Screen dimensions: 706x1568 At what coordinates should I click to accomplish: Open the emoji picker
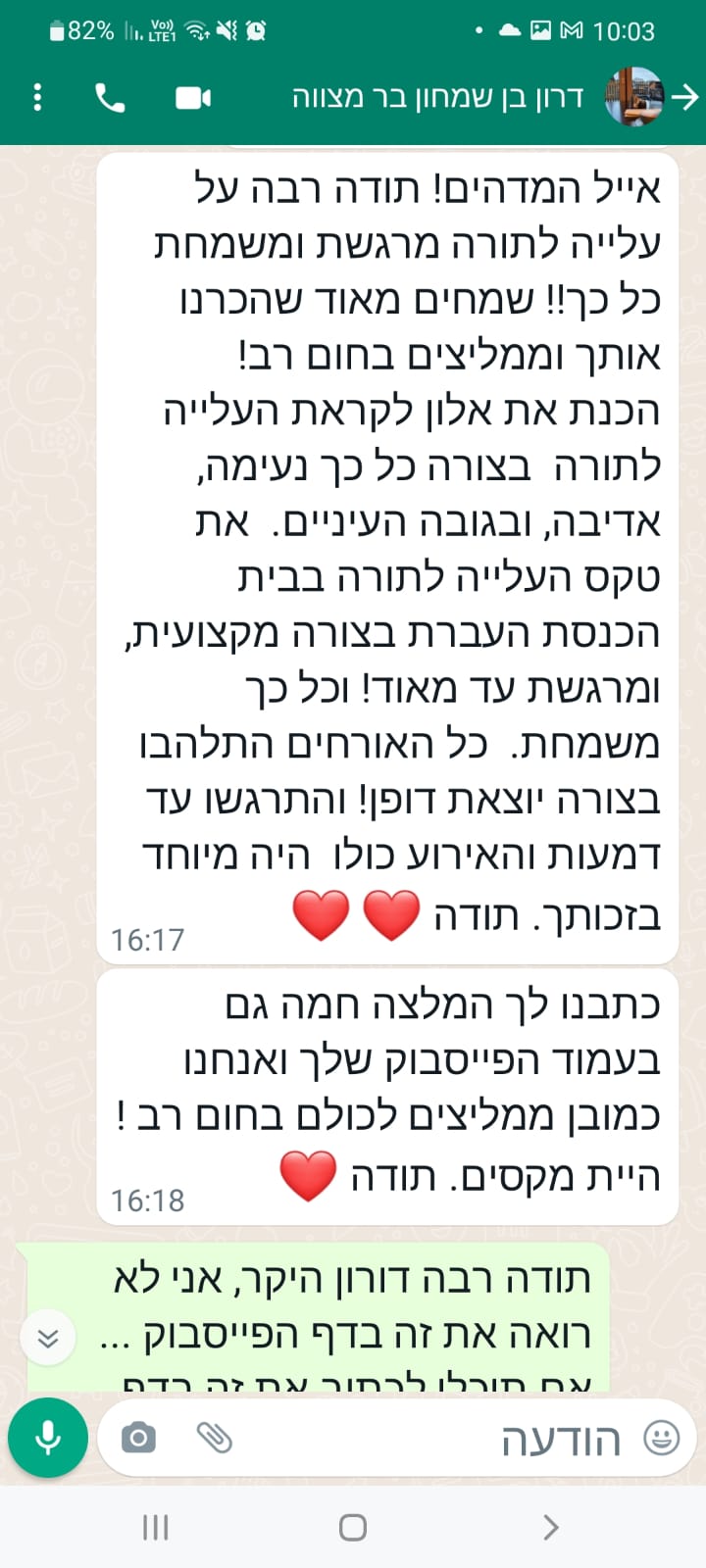click(661, 1439)
